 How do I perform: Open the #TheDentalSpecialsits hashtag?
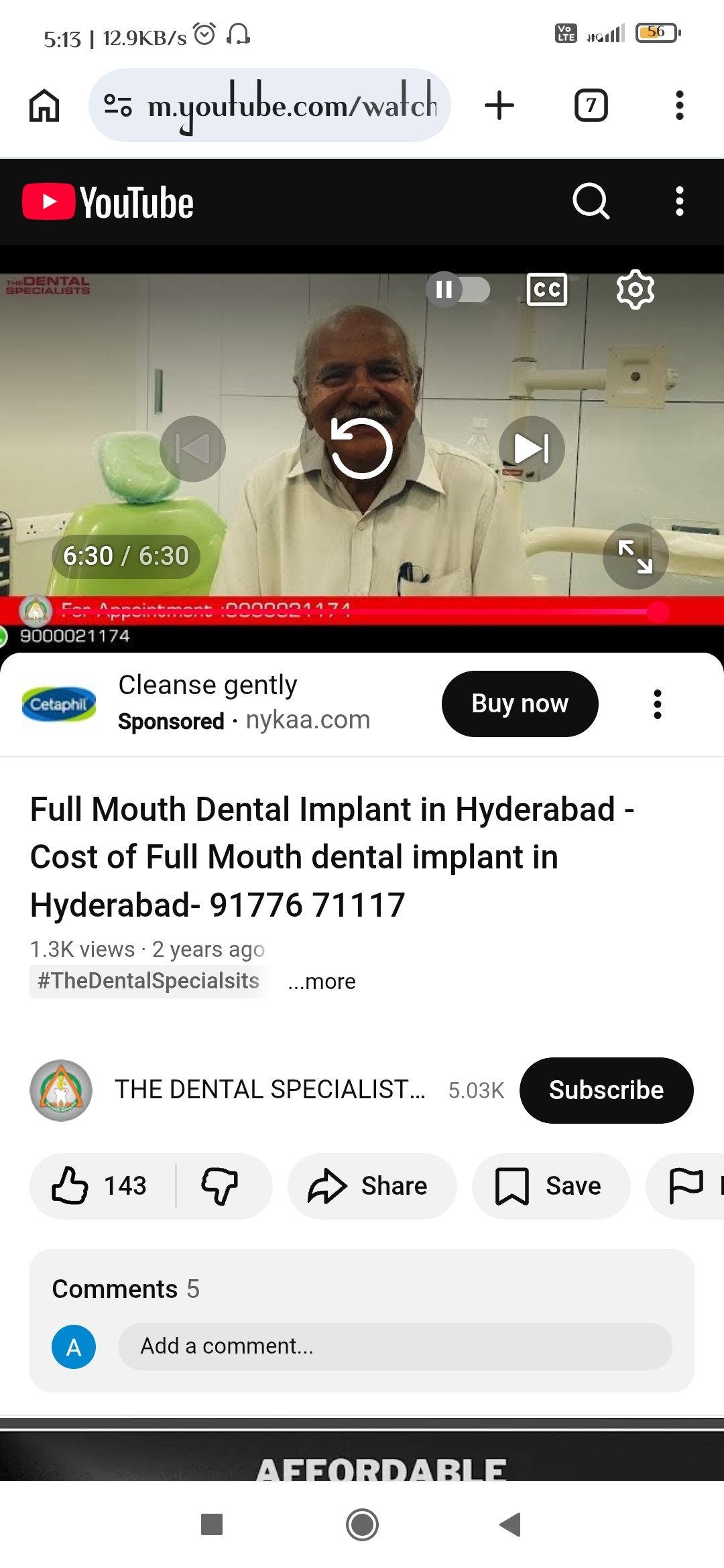[x=148, y=981]
